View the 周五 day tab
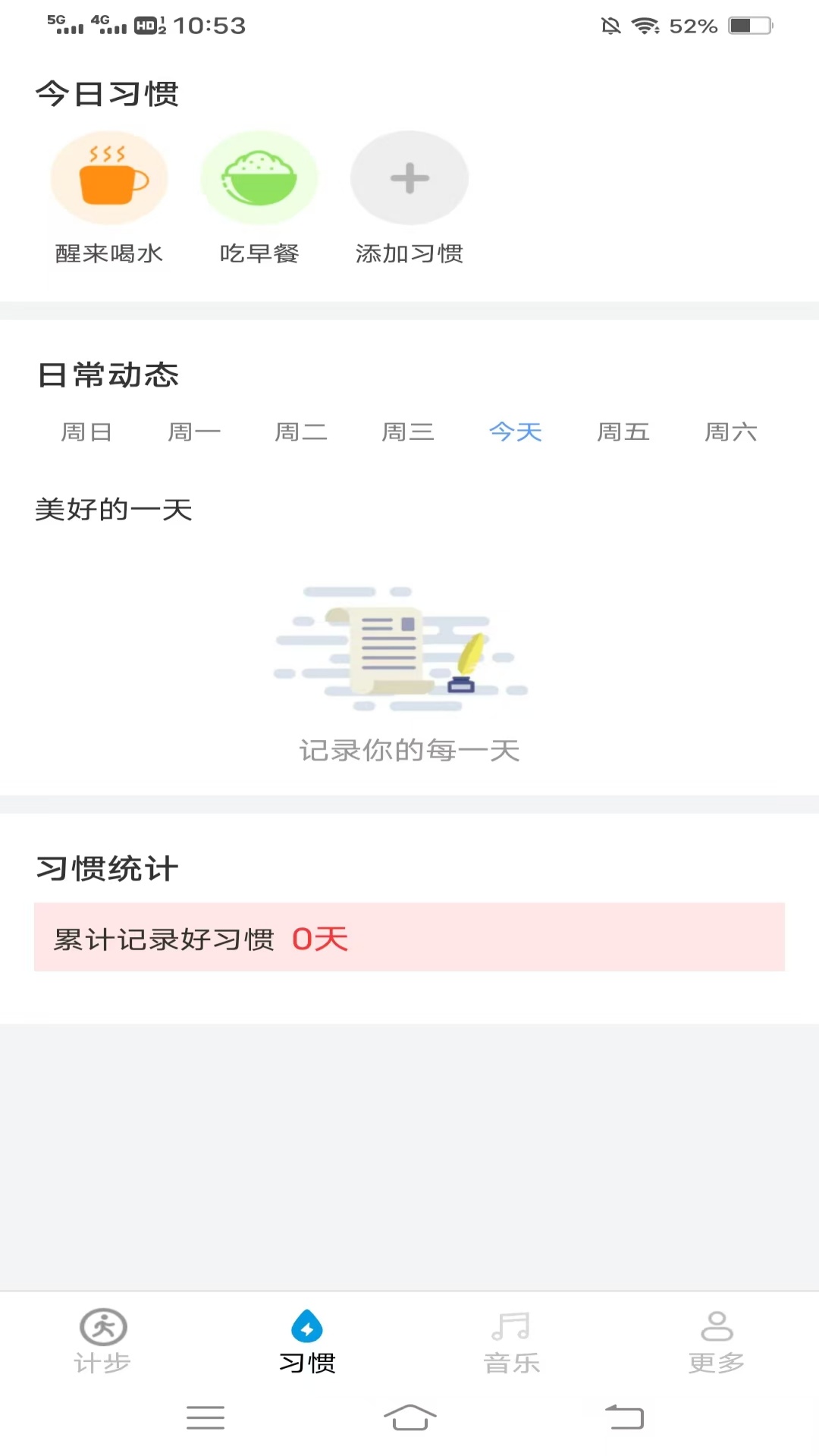 [623, 432]
